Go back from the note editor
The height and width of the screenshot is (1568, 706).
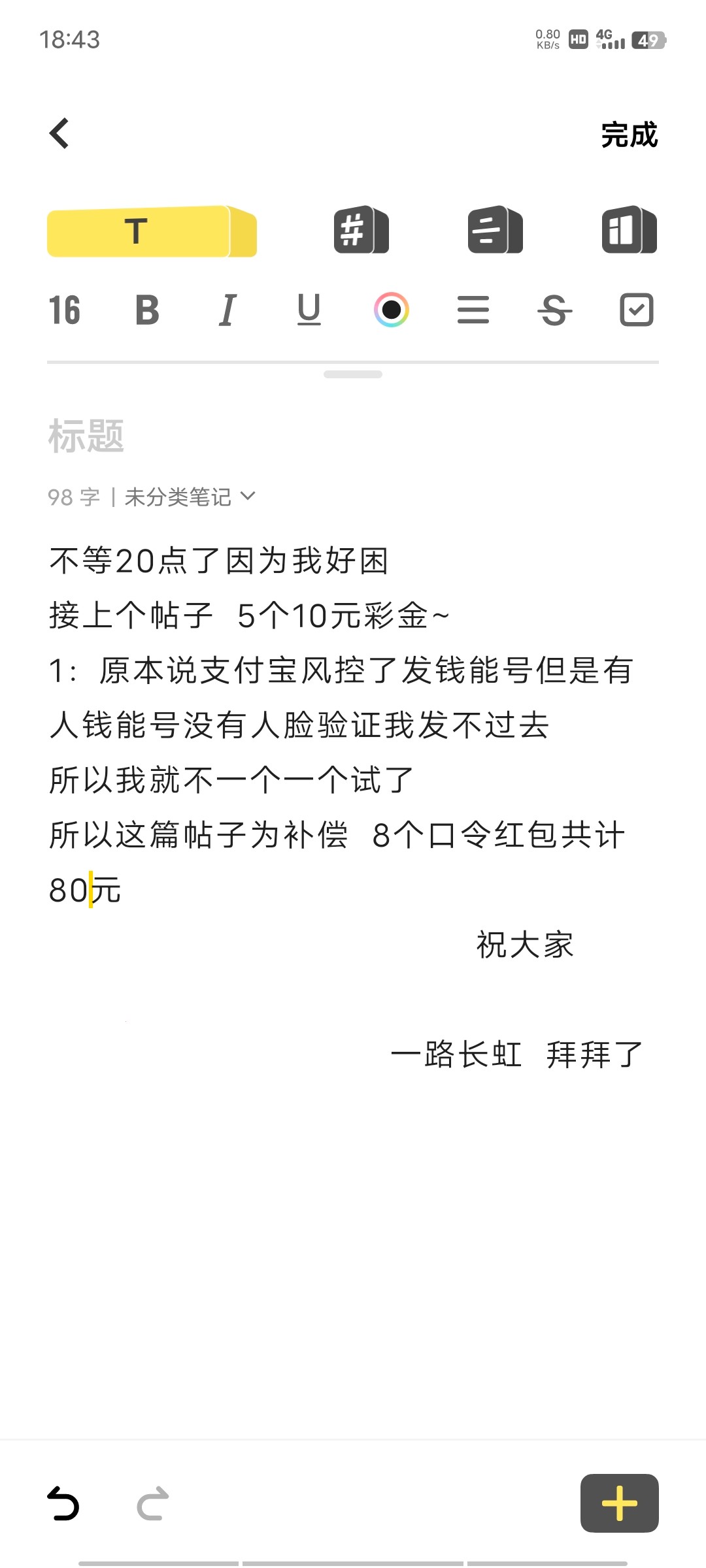(x=59, y=134)
